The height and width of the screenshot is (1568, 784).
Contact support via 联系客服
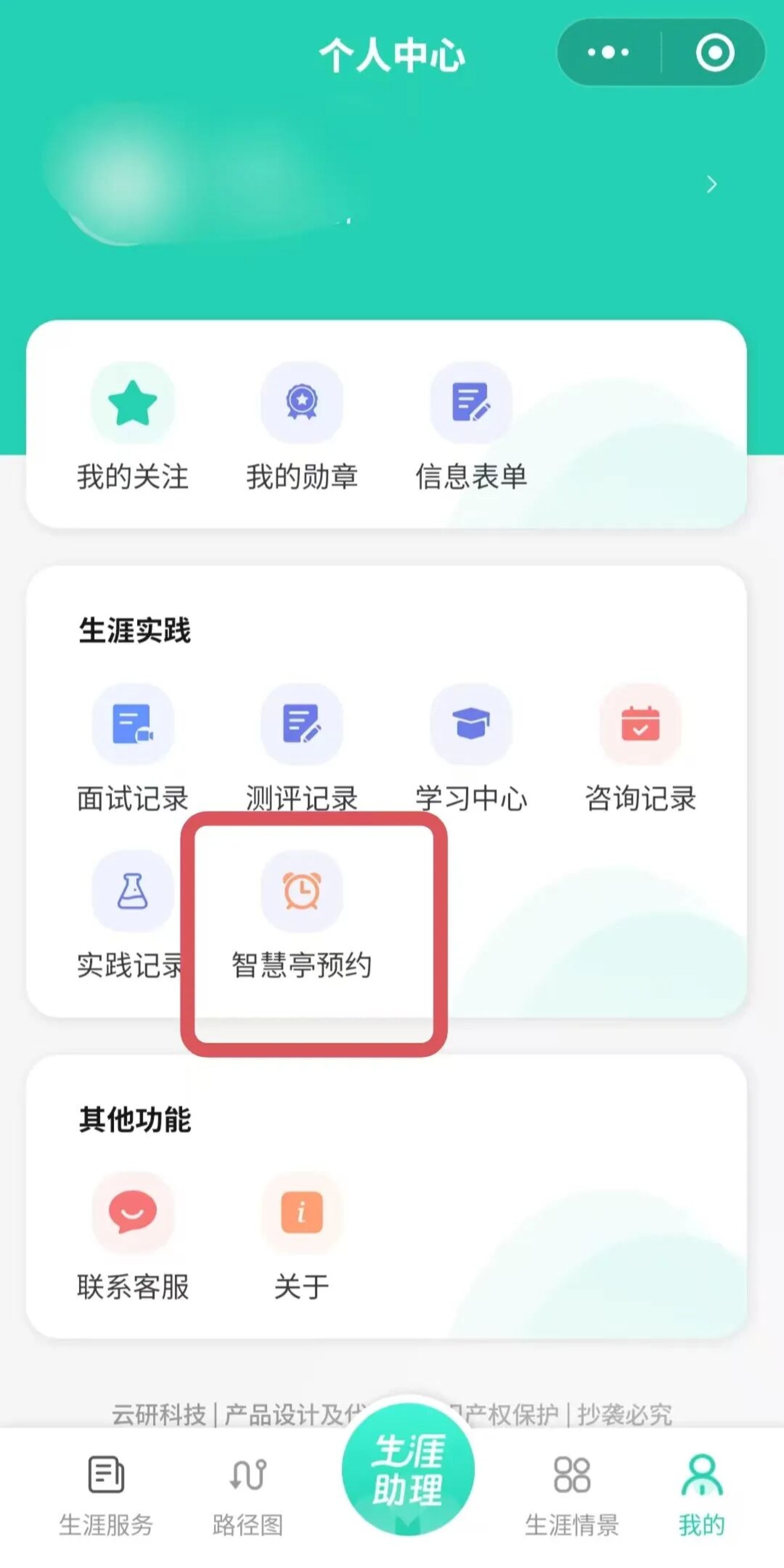pyautogui.click(x=132, y=1236)
